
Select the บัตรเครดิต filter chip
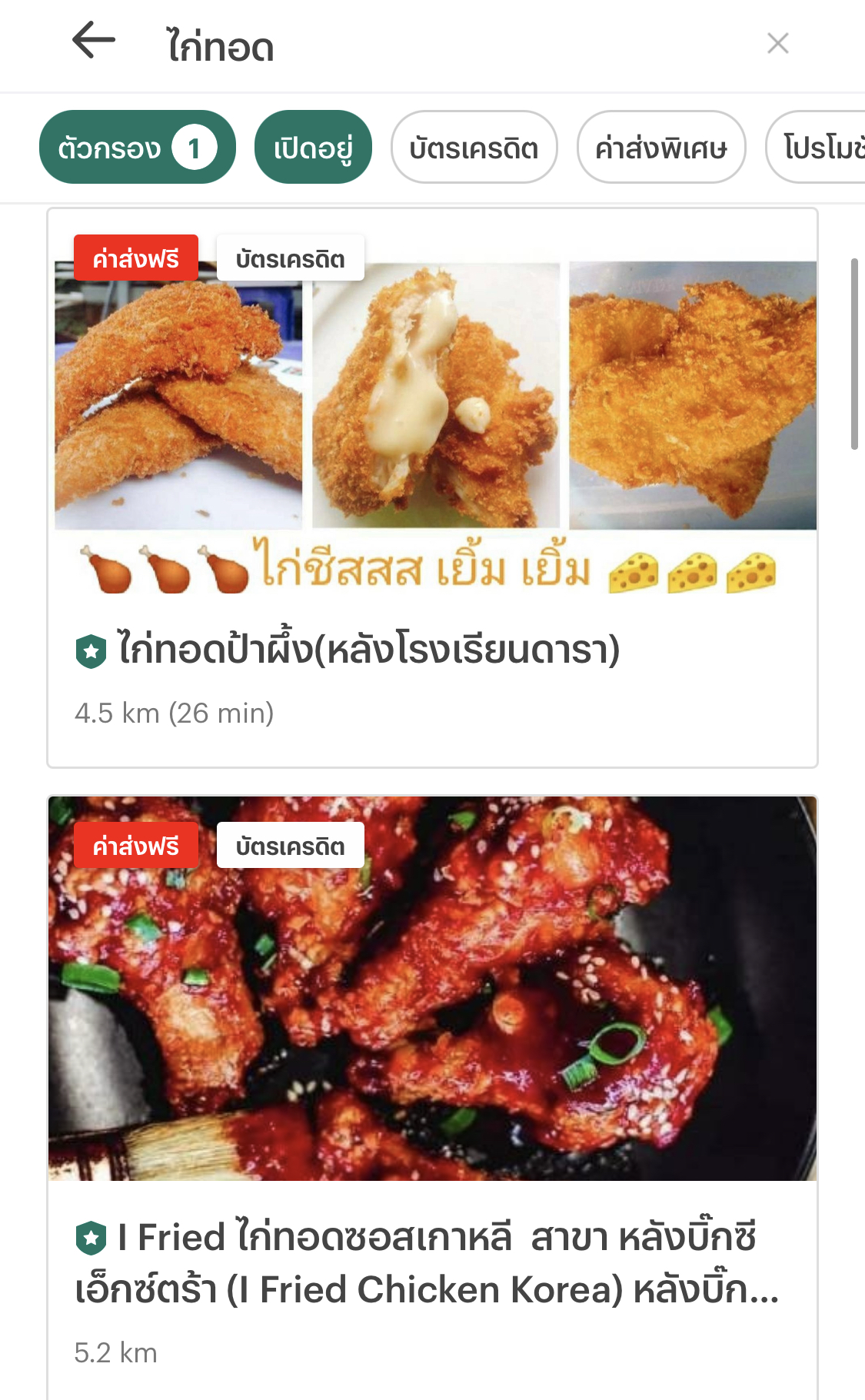click(x=474, y=148)
